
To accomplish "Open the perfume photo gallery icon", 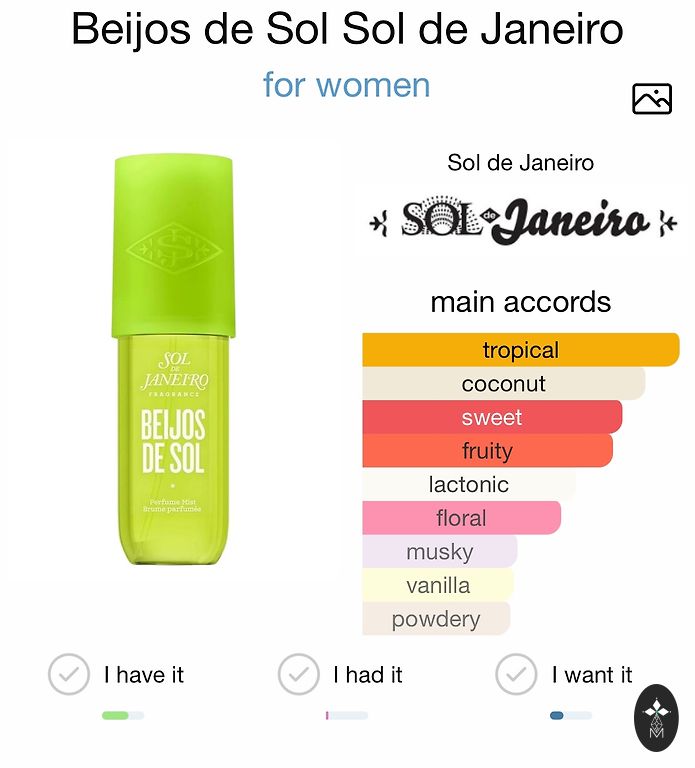I will tap(651, 98).
